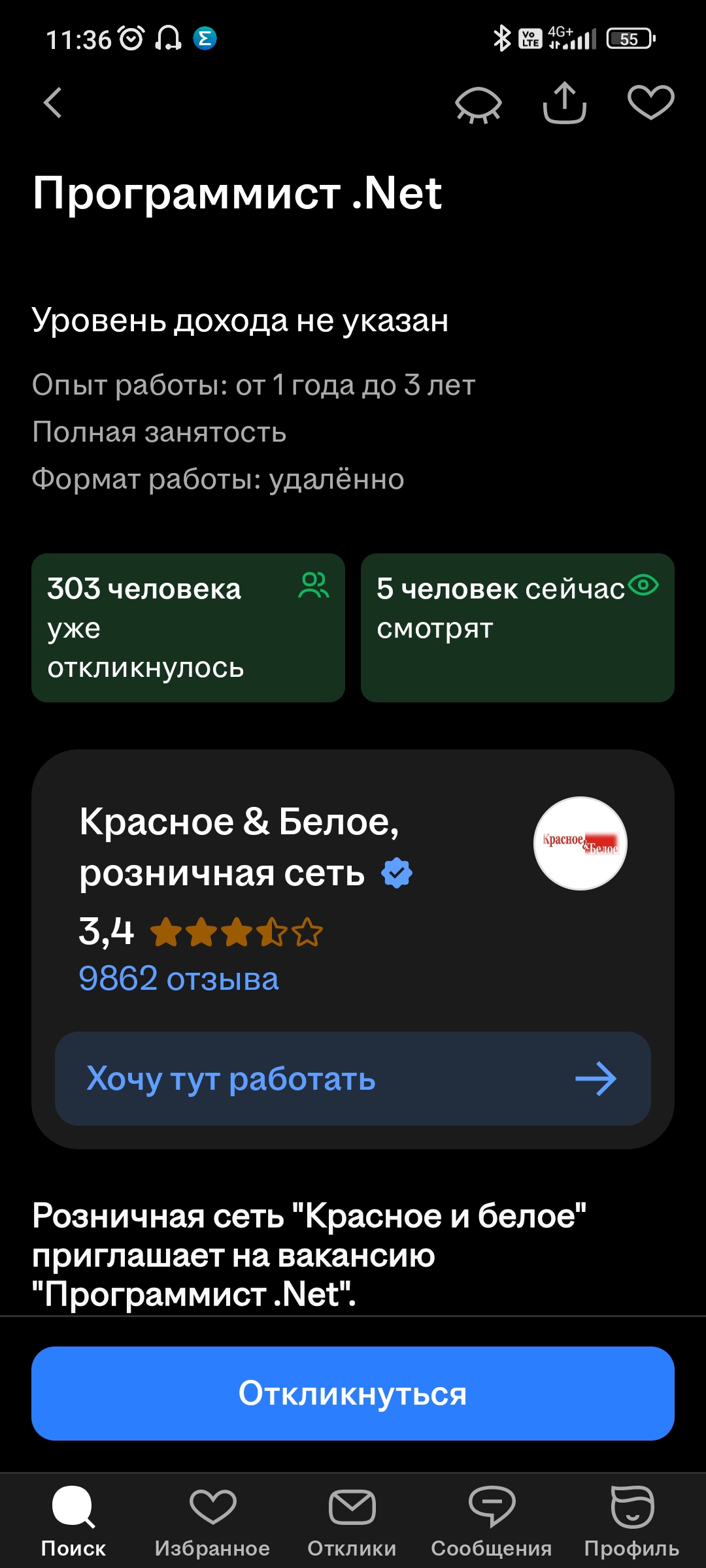Screen dimensions: 706x1568
Task: Go to the Отклики tab
Action: (352, 1522)
